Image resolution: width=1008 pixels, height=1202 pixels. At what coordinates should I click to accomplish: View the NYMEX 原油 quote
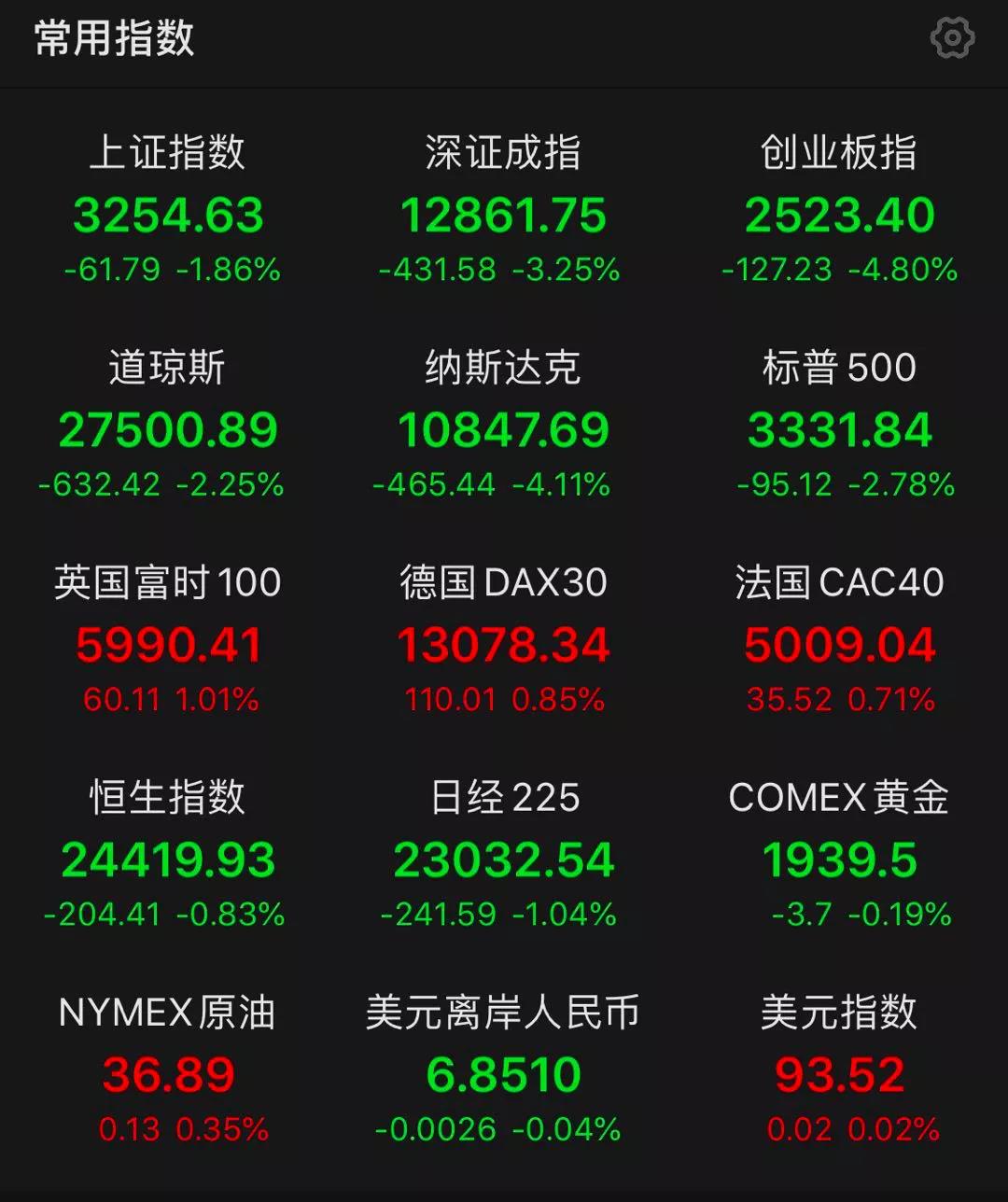click(x=168, y=1073)
